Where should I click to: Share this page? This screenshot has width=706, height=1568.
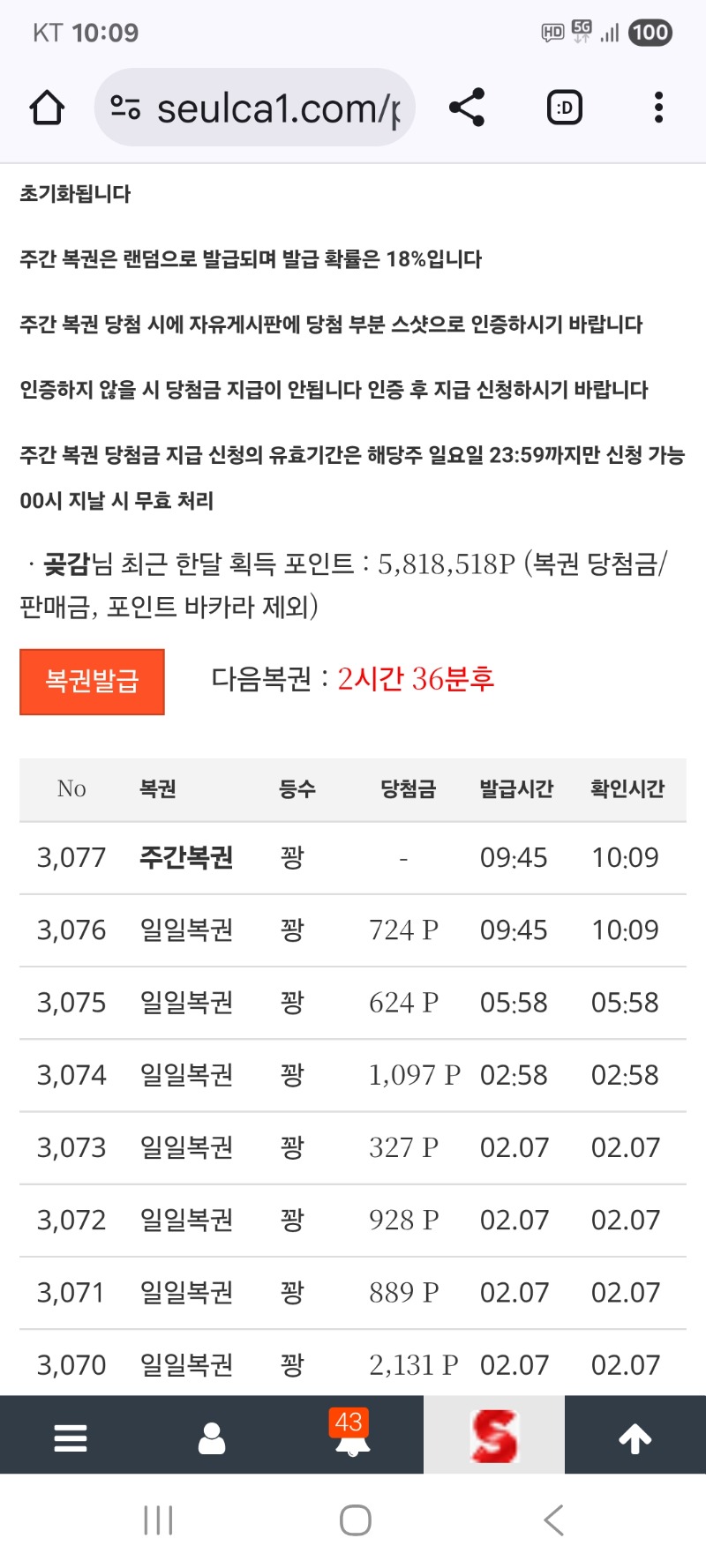pyautogui.click(x=467, y=108)
